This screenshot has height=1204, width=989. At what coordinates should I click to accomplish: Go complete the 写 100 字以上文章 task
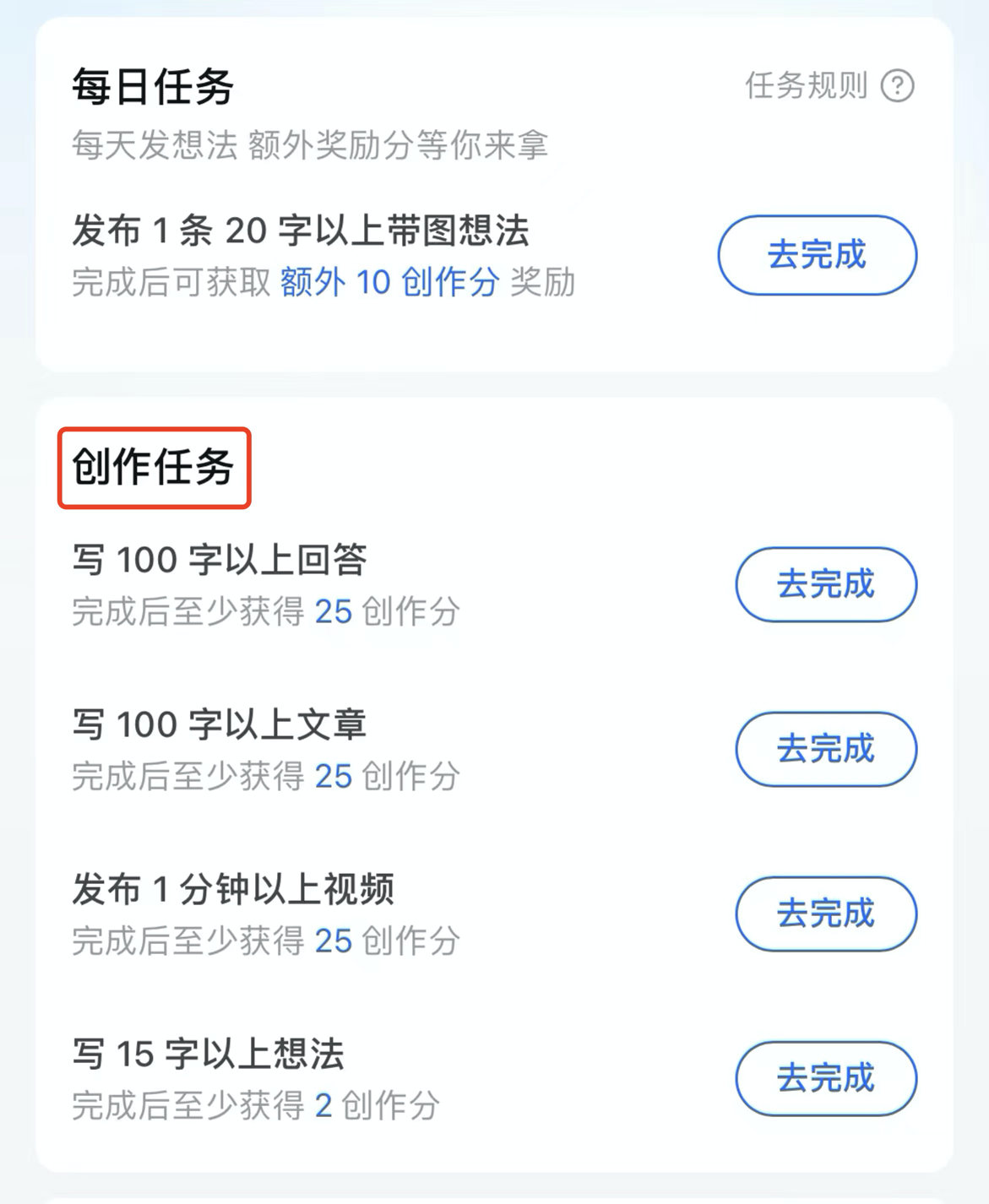click(x=825, y=749)
